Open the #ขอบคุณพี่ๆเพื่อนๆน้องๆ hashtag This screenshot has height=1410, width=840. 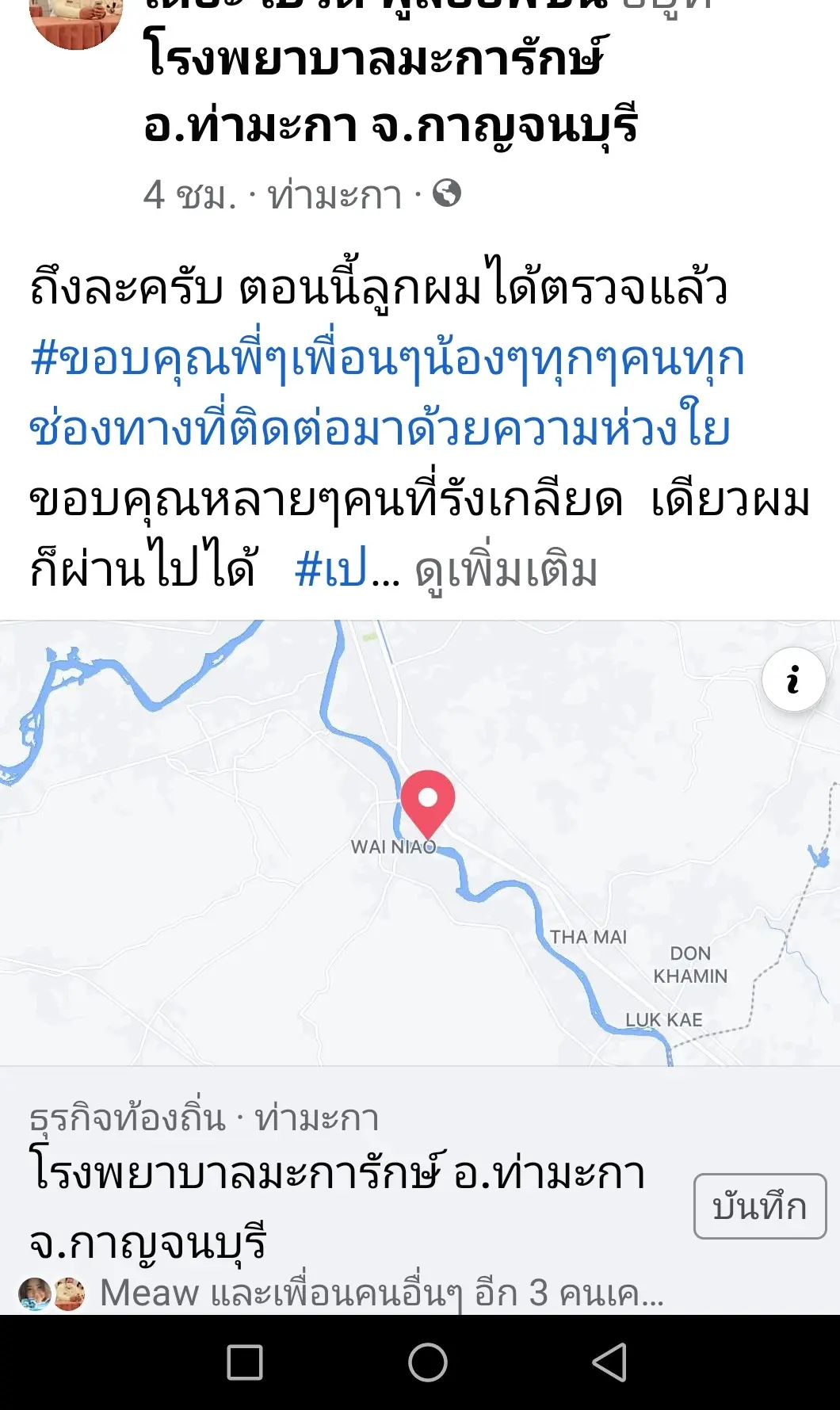coord(387,393)
